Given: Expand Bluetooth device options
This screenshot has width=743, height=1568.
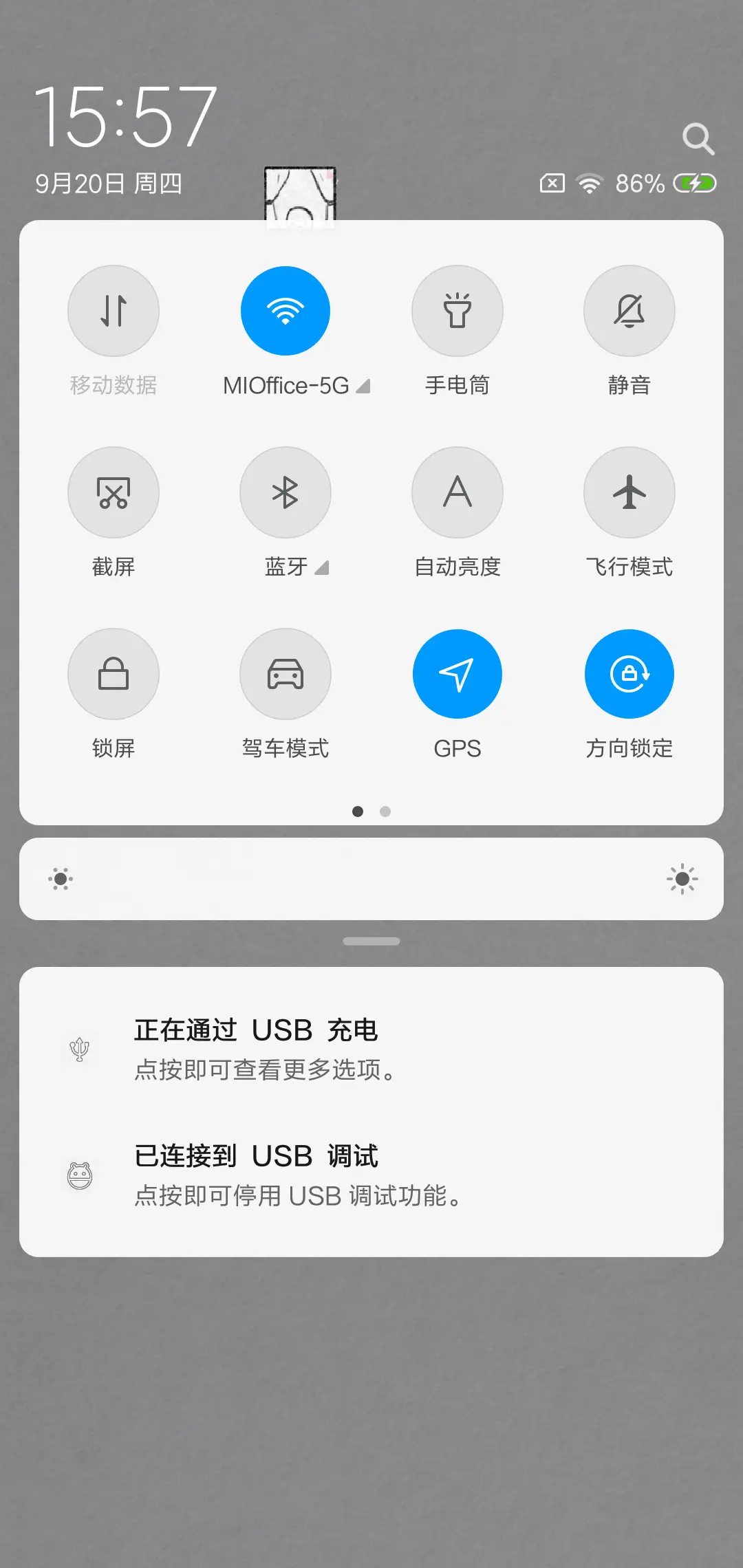Looking at the screenshot, I should [321, 568].
